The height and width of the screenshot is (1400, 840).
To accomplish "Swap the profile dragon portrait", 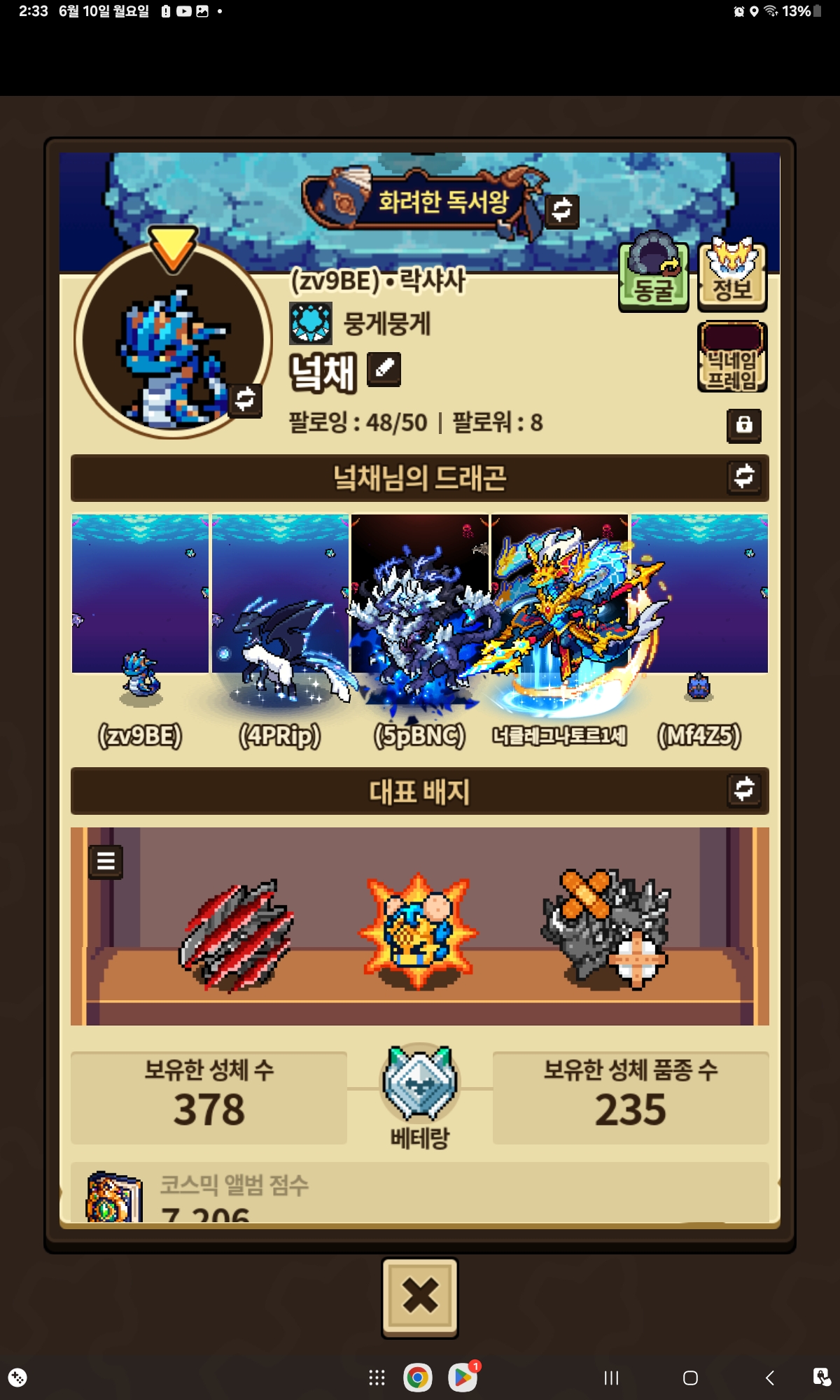I will point(245,400).
